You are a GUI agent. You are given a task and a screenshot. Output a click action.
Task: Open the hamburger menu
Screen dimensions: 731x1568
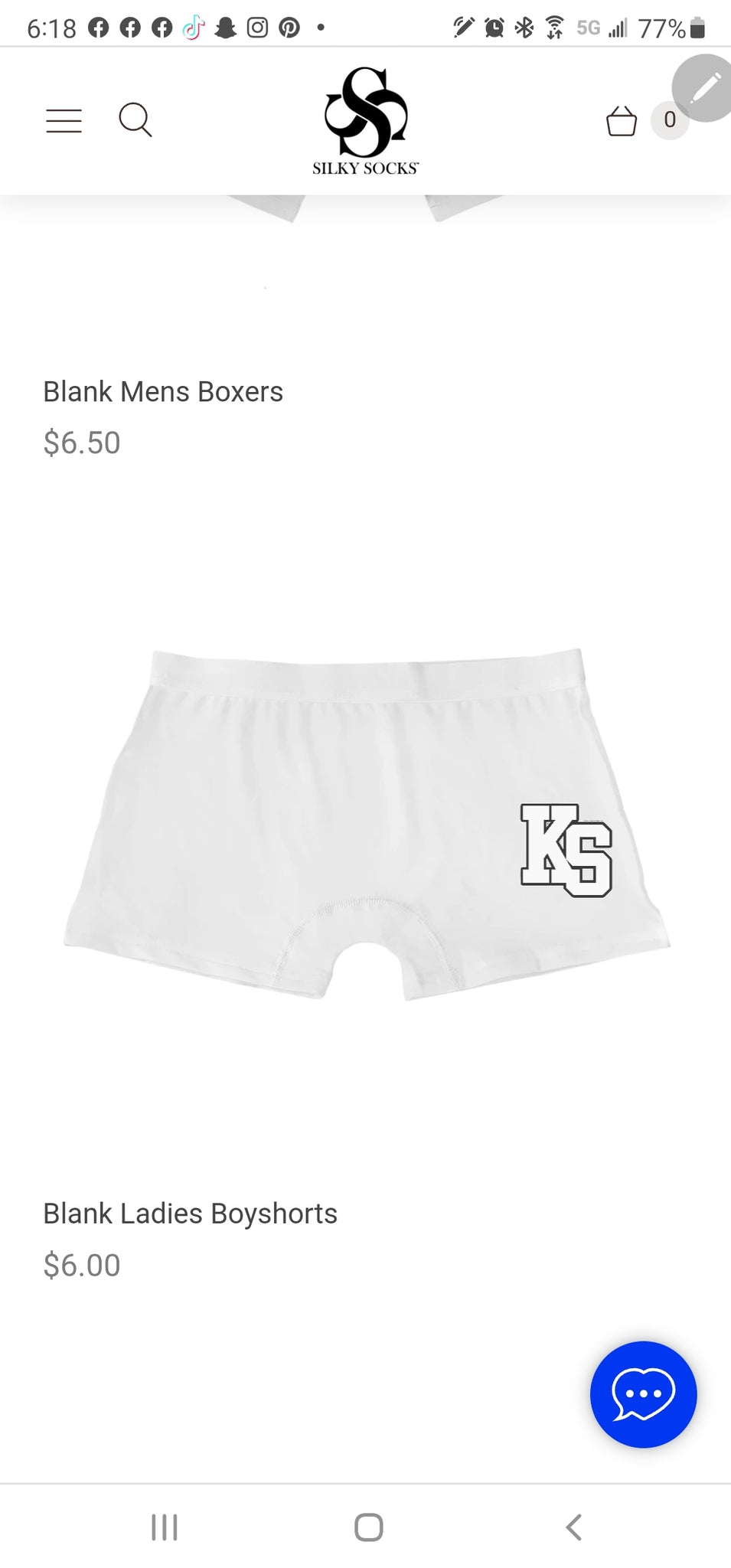click(64, 121)
